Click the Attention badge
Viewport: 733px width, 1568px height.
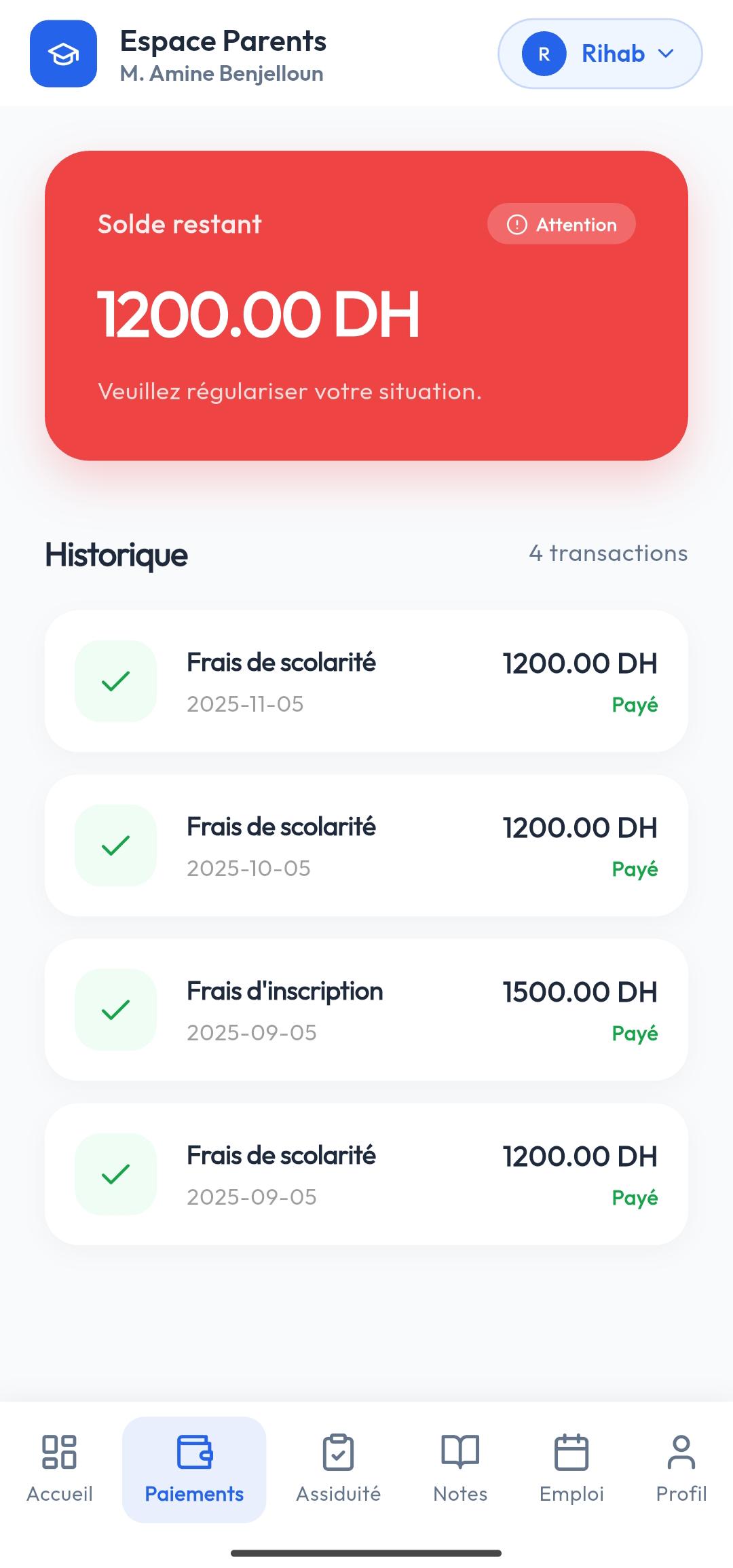pyautogui.click(x=562, y=224)
